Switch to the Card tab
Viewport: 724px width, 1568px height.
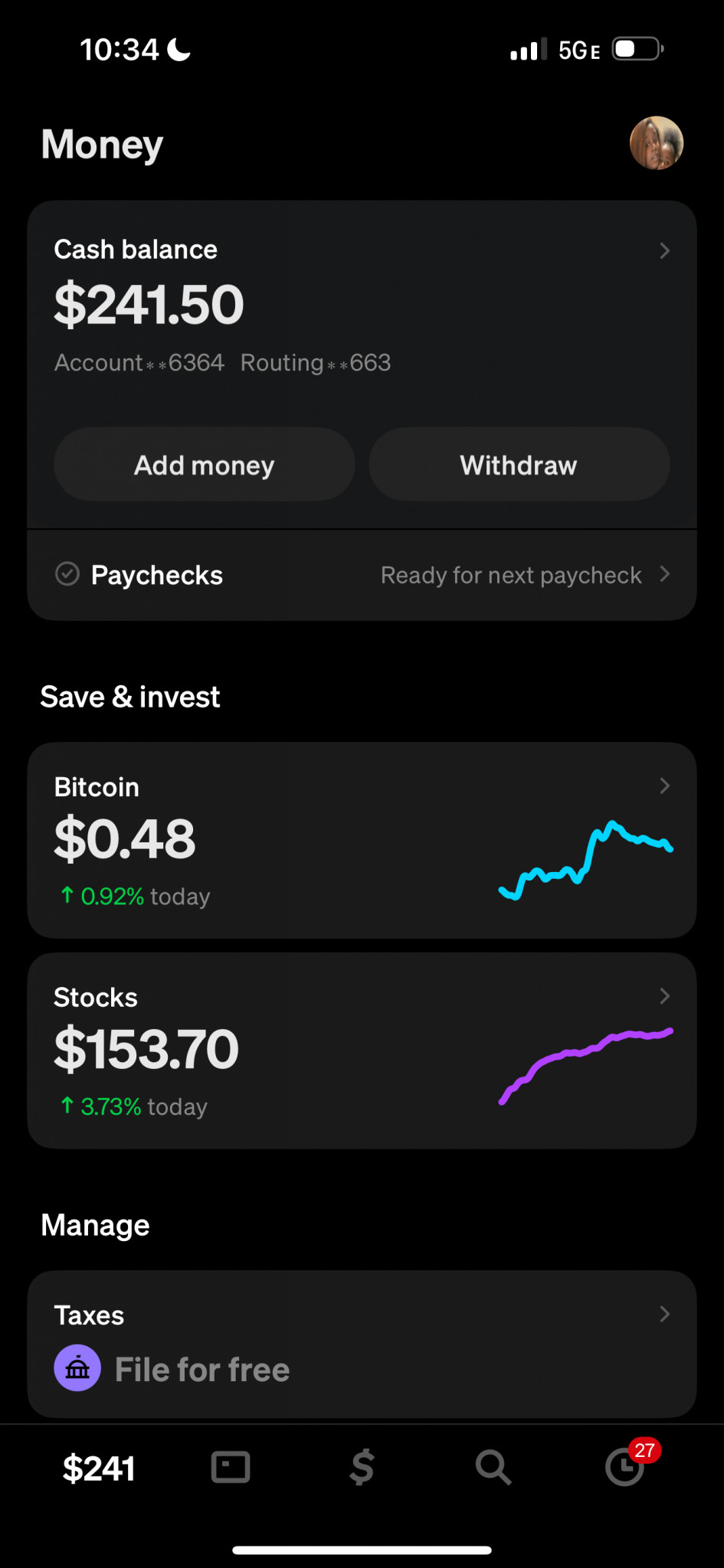[x=231, y=1468]
